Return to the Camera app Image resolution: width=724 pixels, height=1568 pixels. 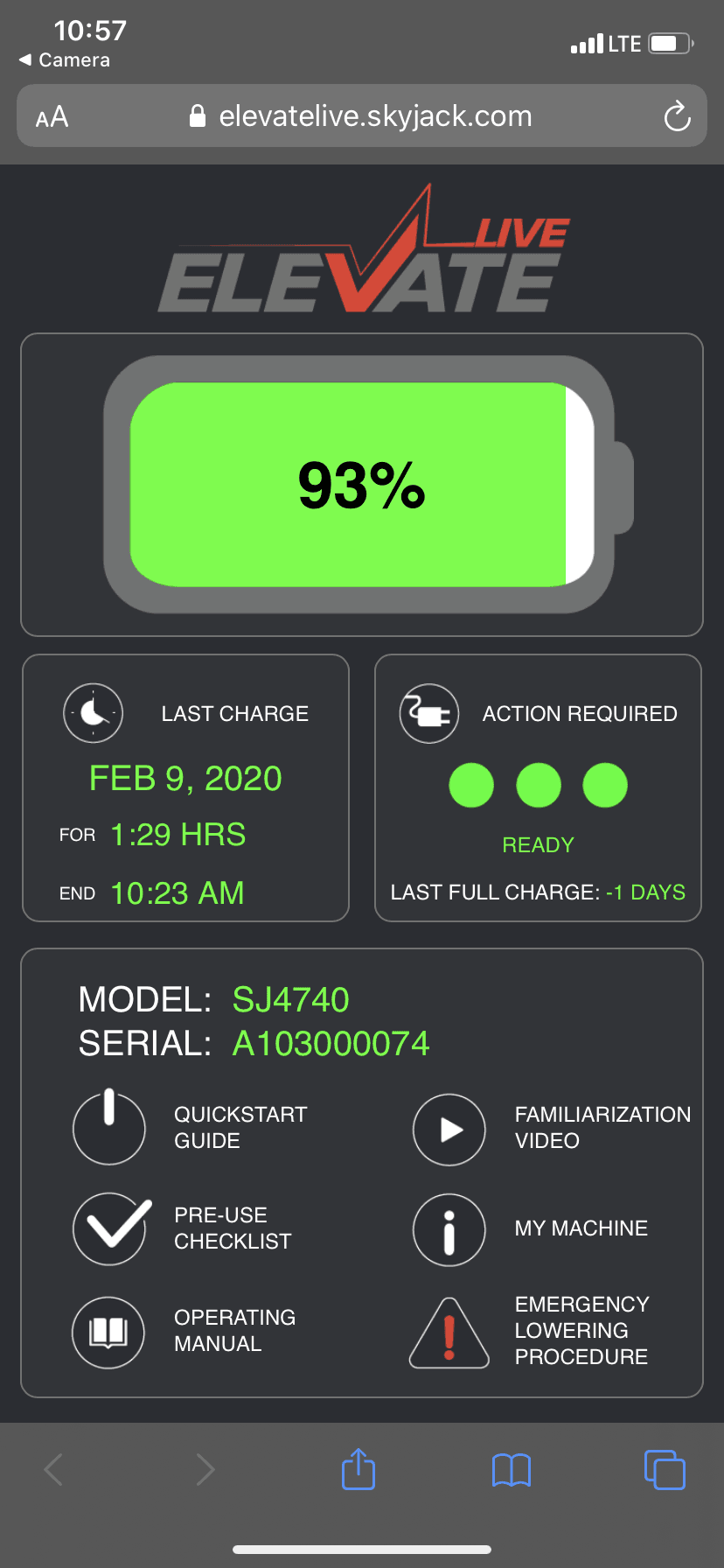click(x=66, y=60)
